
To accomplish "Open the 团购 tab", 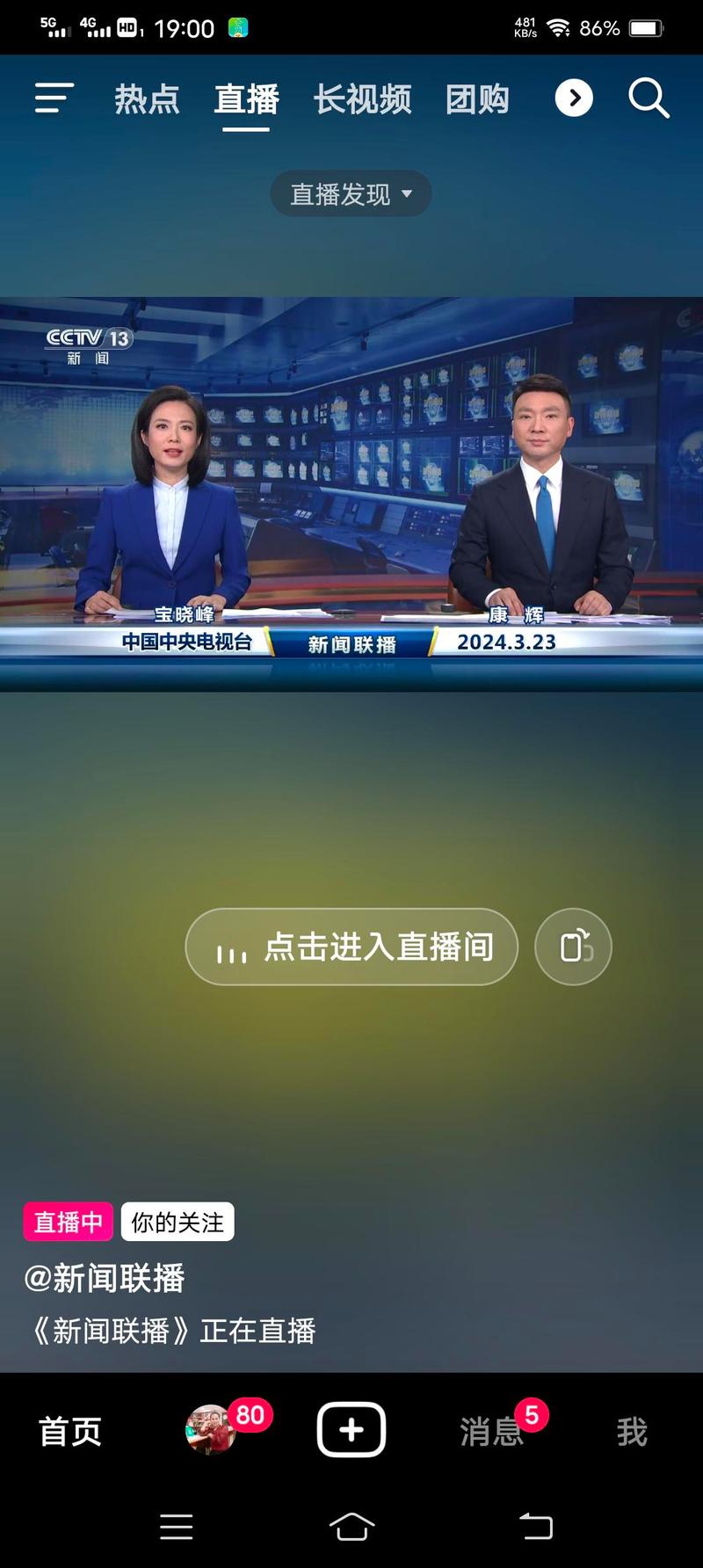I will click(x=477, y=99).
